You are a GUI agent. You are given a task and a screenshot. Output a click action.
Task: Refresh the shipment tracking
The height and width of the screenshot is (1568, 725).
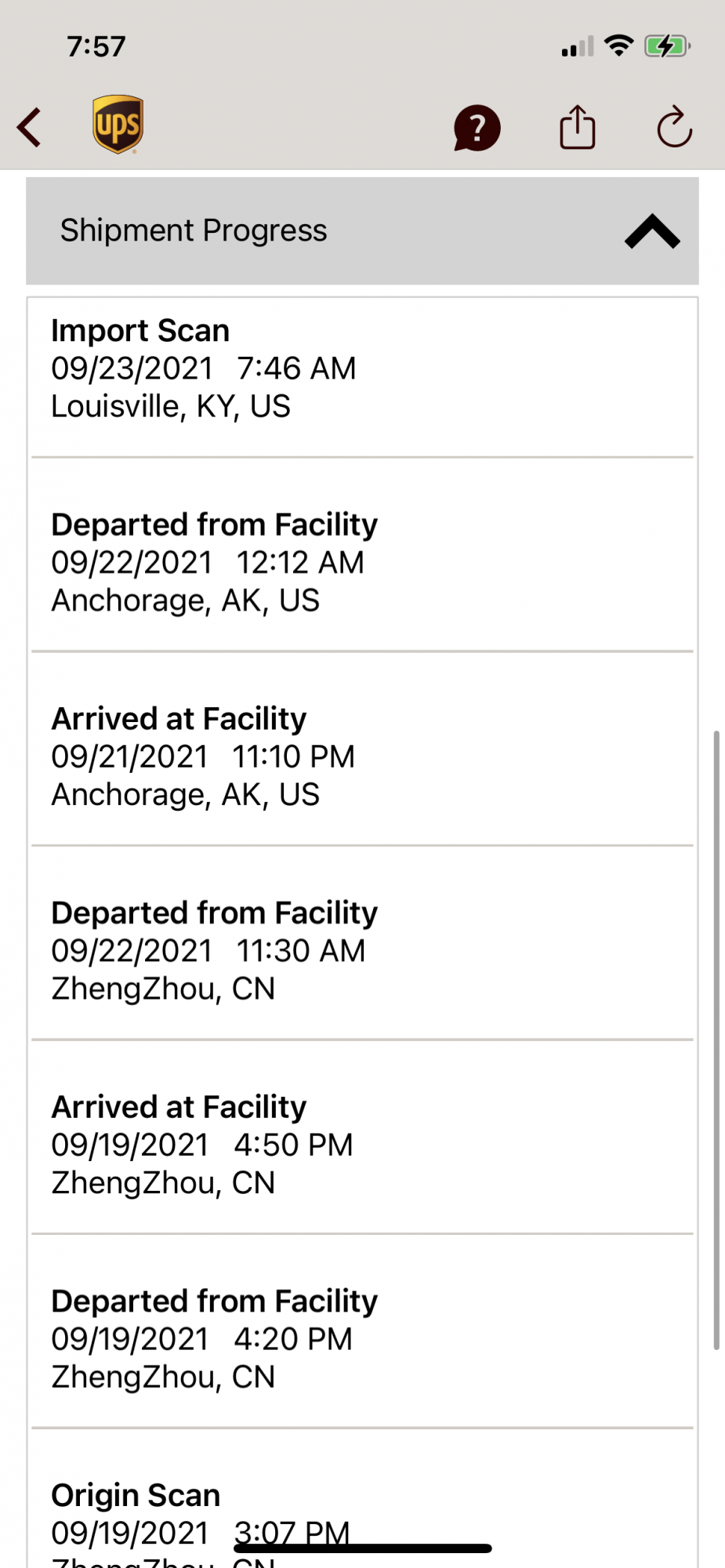[x=674, y=127]
